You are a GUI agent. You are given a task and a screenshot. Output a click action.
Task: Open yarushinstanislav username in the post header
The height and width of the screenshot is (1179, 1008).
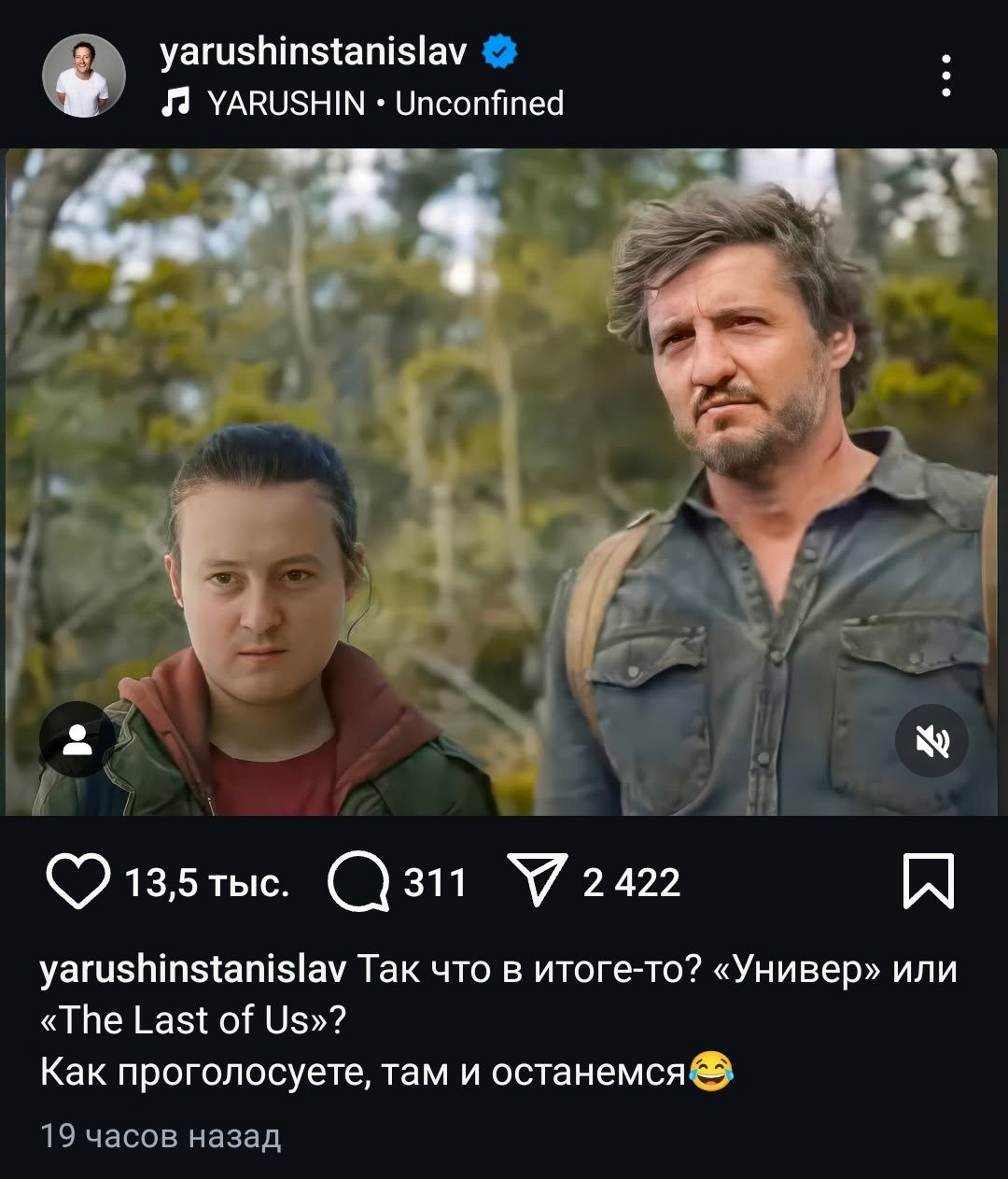tap(313, 53)
